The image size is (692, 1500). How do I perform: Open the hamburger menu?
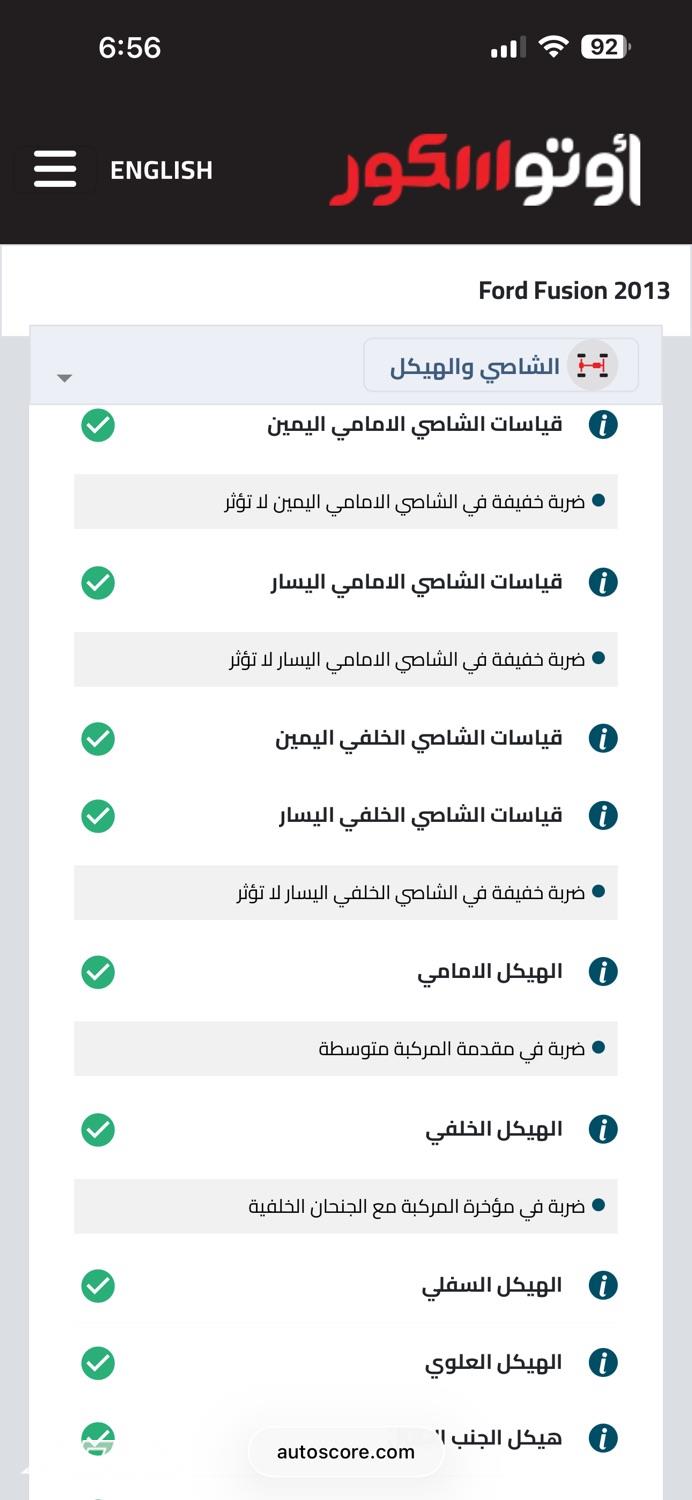click(x=55, y=170)
